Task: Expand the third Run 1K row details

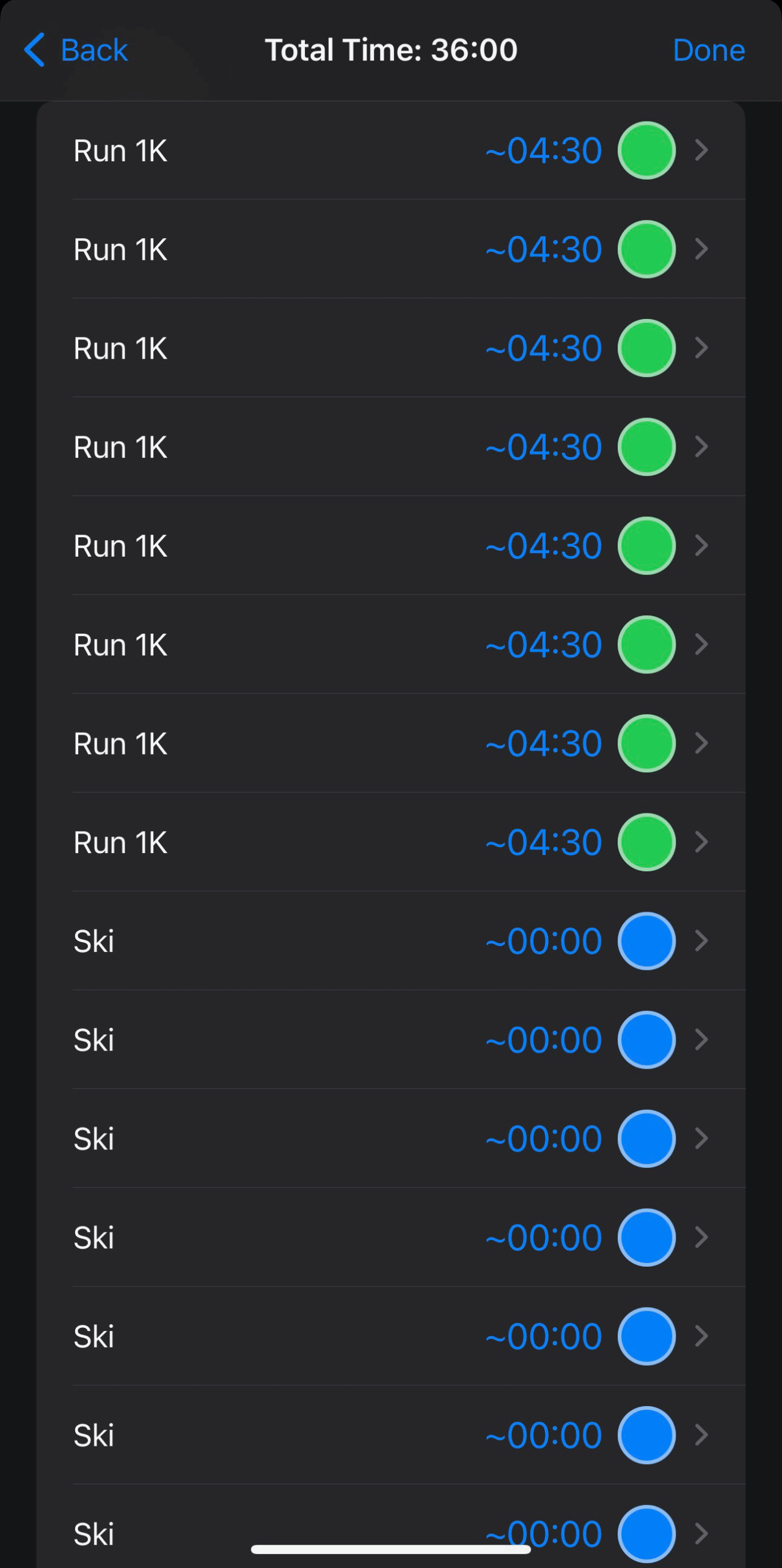Action: 701,348
